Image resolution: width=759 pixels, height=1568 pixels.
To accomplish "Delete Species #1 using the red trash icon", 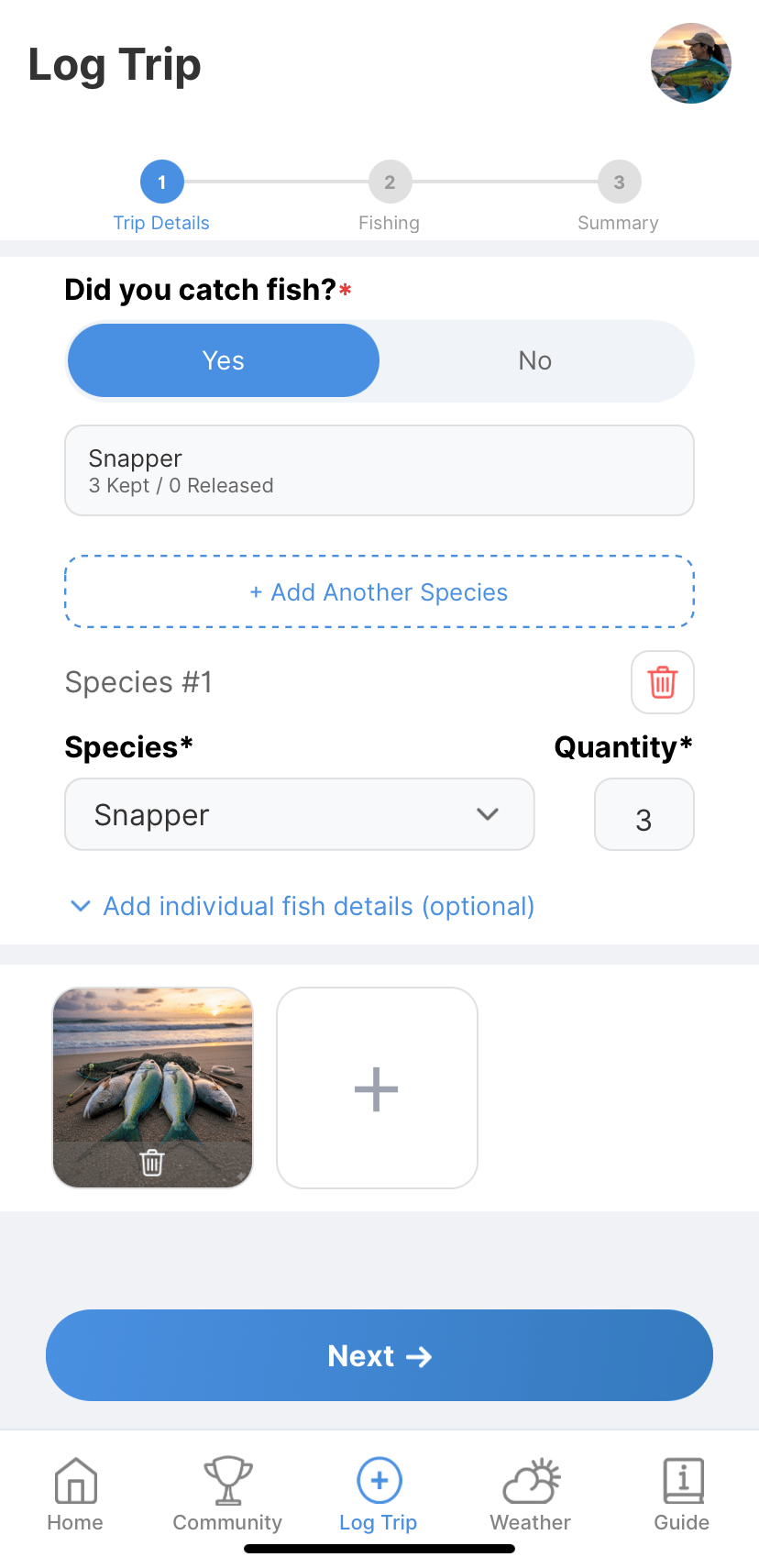I will (662, 682).
